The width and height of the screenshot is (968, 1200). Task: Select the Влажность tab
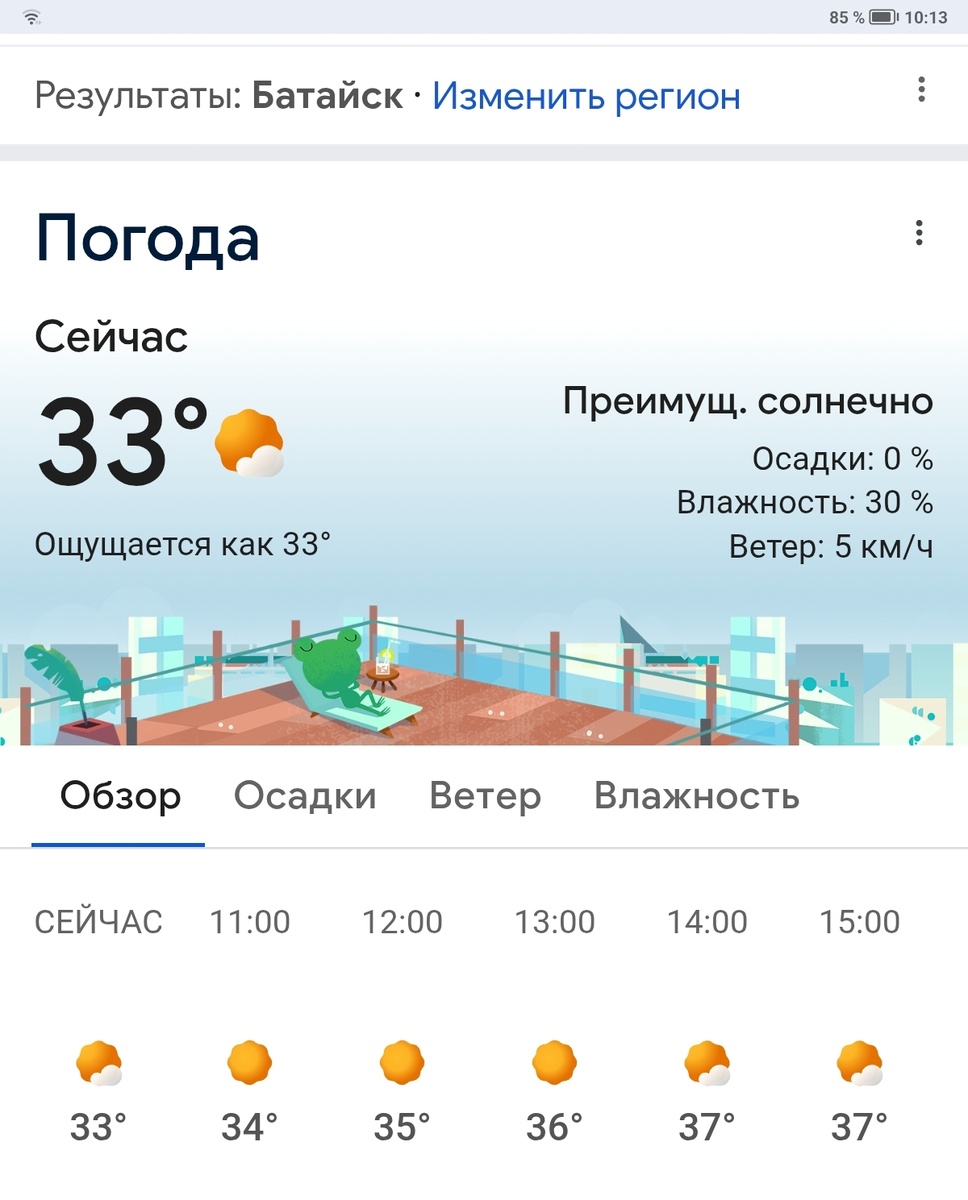pos(698,796)
